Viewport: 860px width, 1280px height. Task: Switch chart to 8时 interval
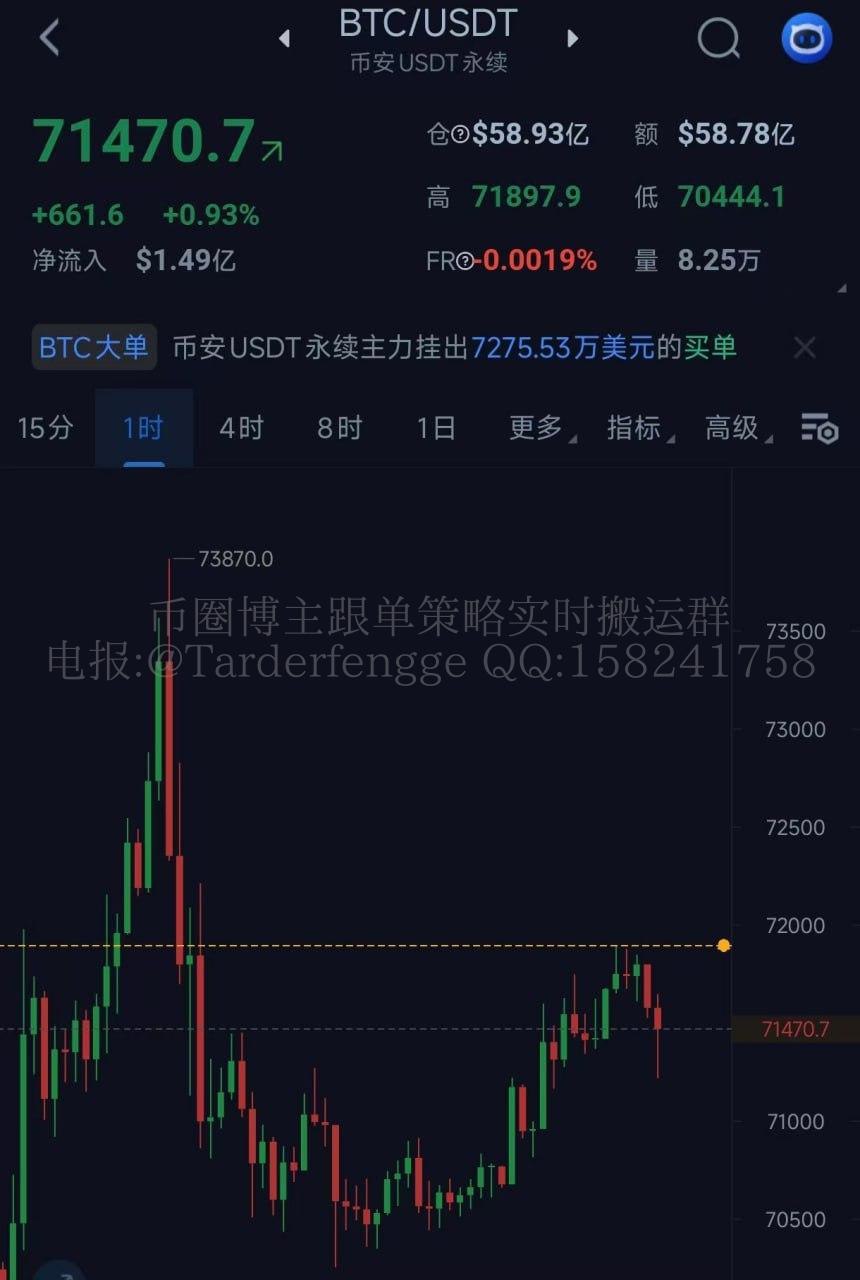point(339,428)
